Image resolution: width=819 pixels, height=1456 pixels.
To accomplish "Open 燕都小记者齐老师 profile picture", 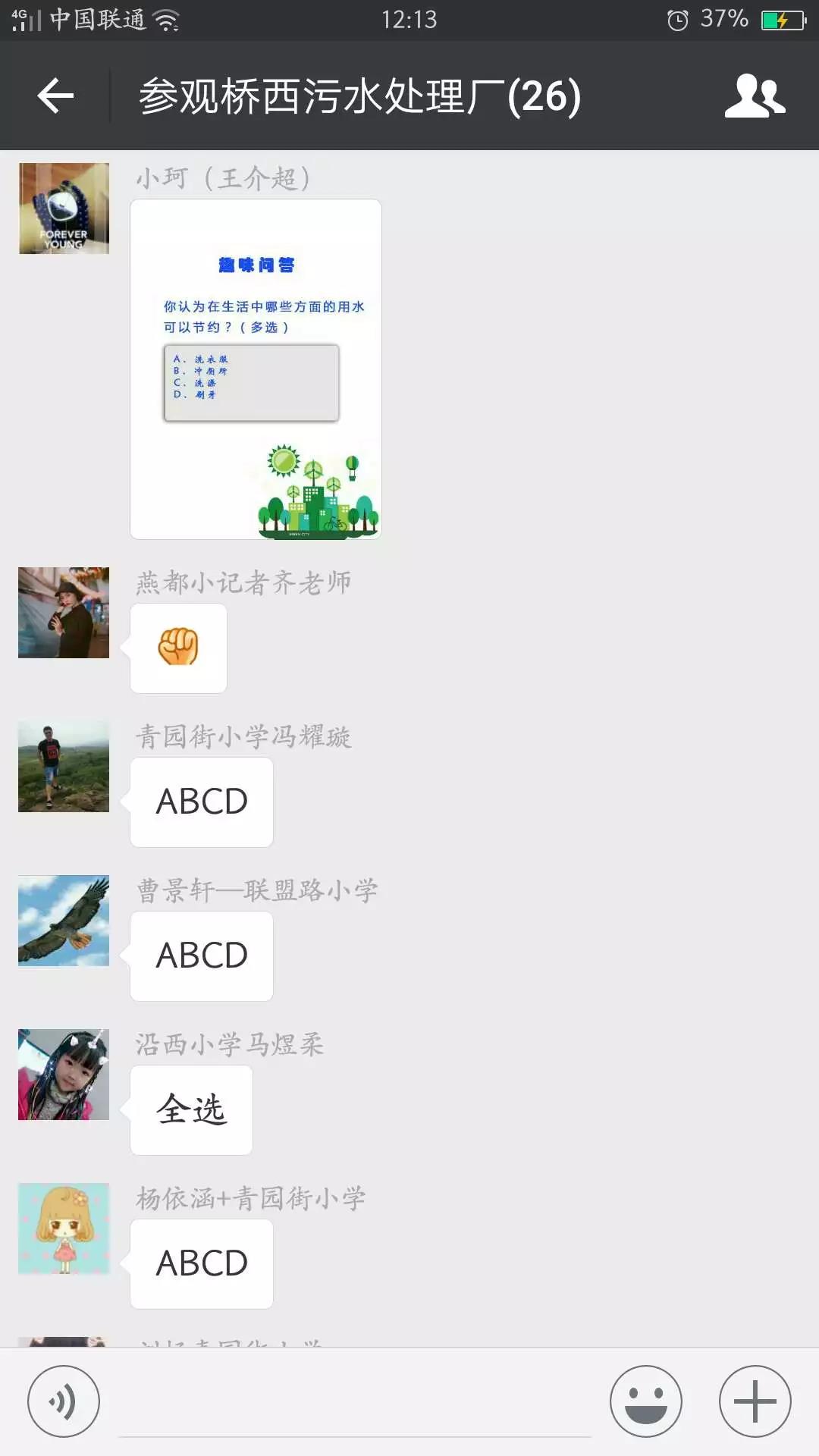I will click(x=64, y=613).
